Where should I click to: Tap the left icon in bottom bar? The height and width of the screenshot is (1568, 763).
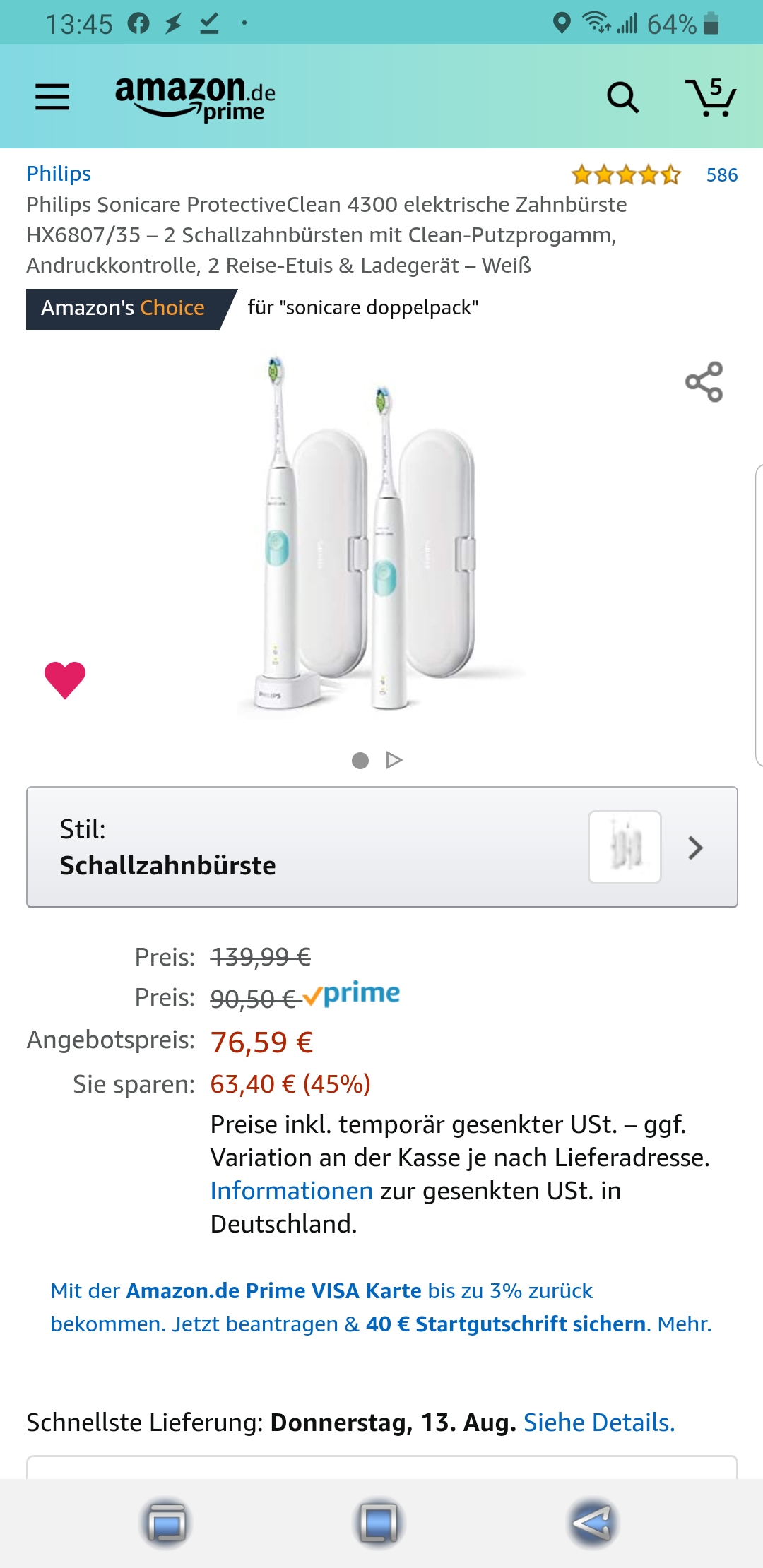166,1523
